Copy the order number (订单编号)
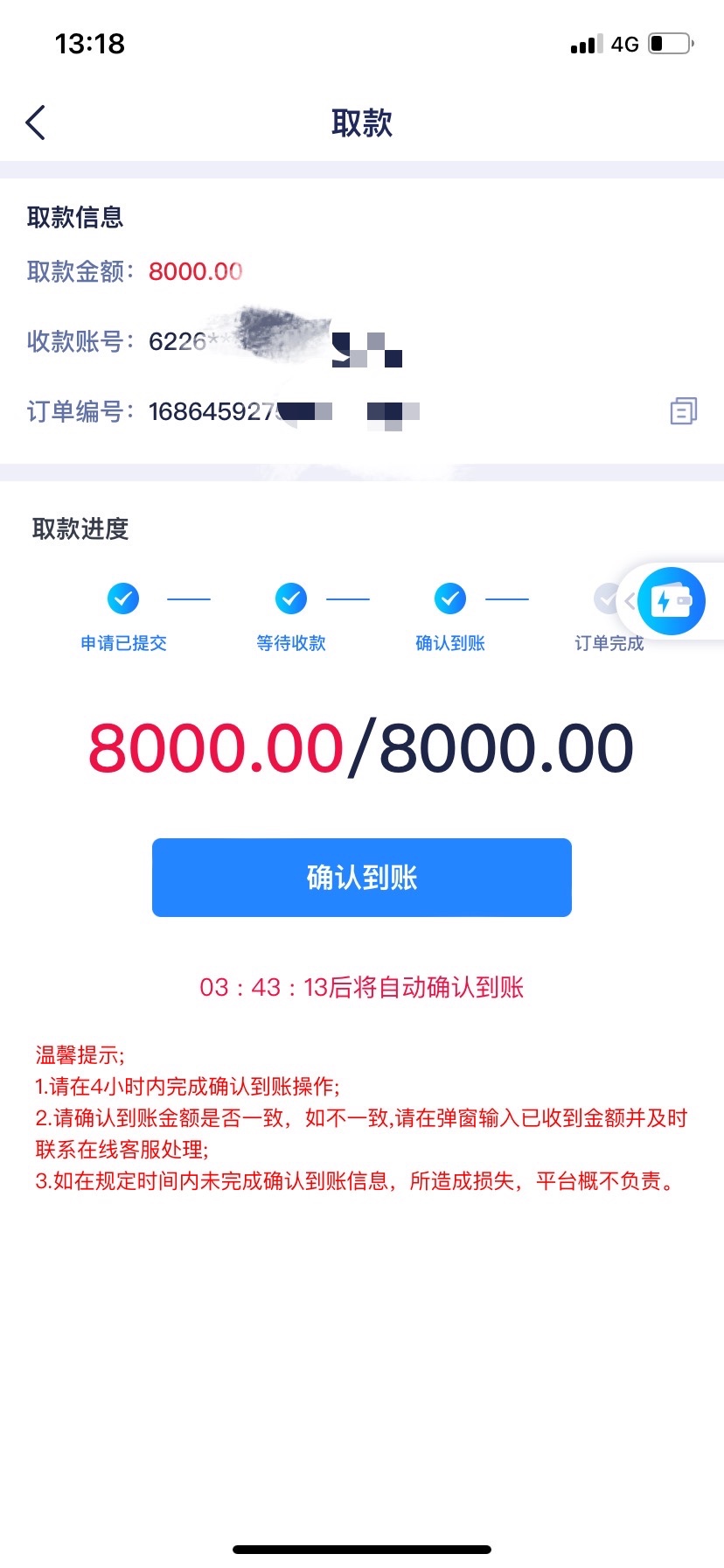This screenshot has width=724, height=1568. pyautogui.click(x=683, y=410)
